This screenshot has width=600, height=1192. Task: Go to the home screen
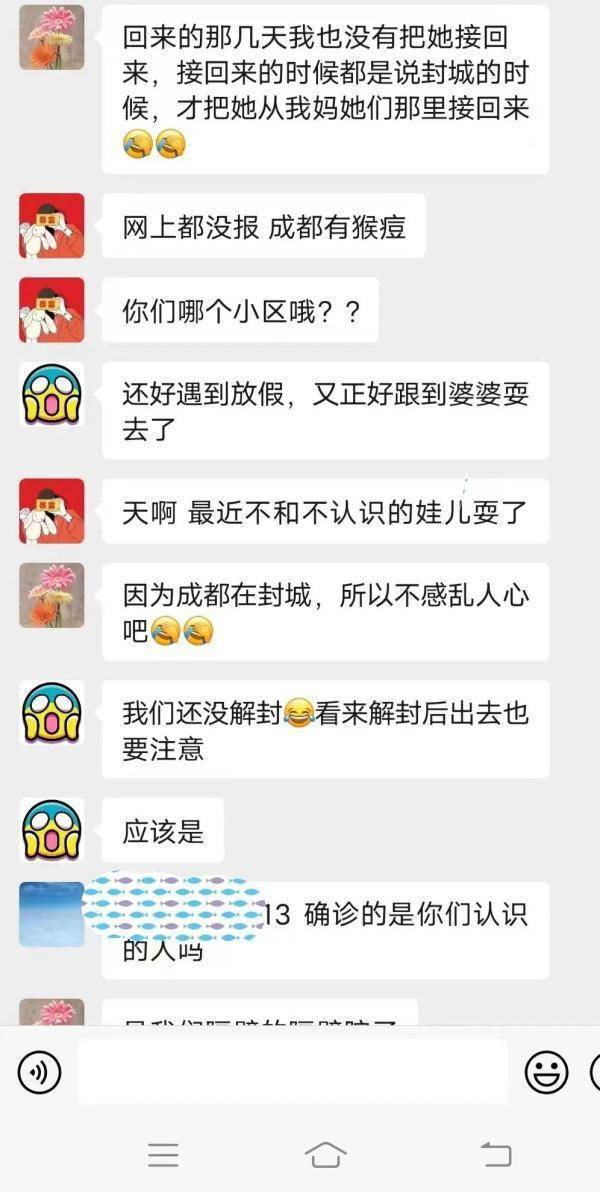(x=325, y=1154)
